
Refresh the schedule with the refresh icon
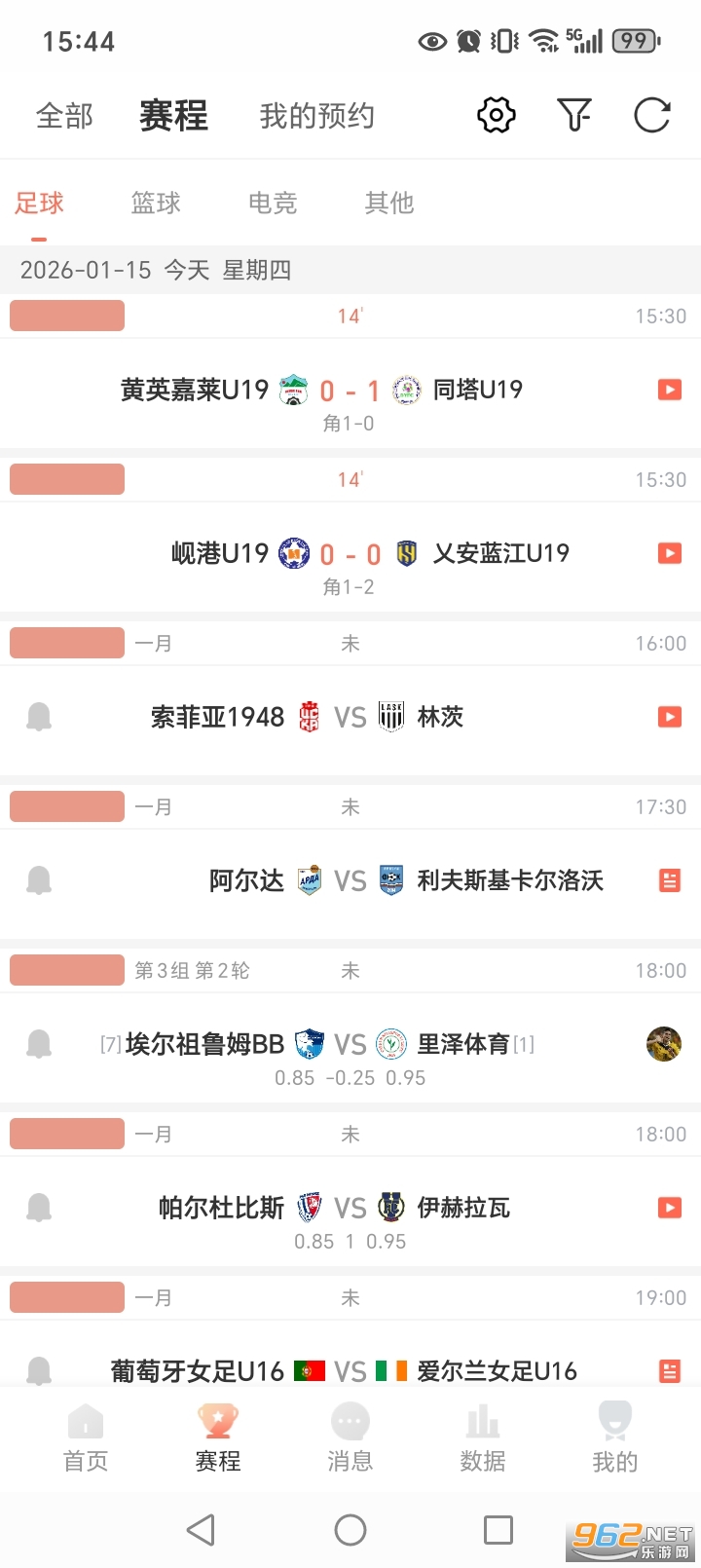651,114
